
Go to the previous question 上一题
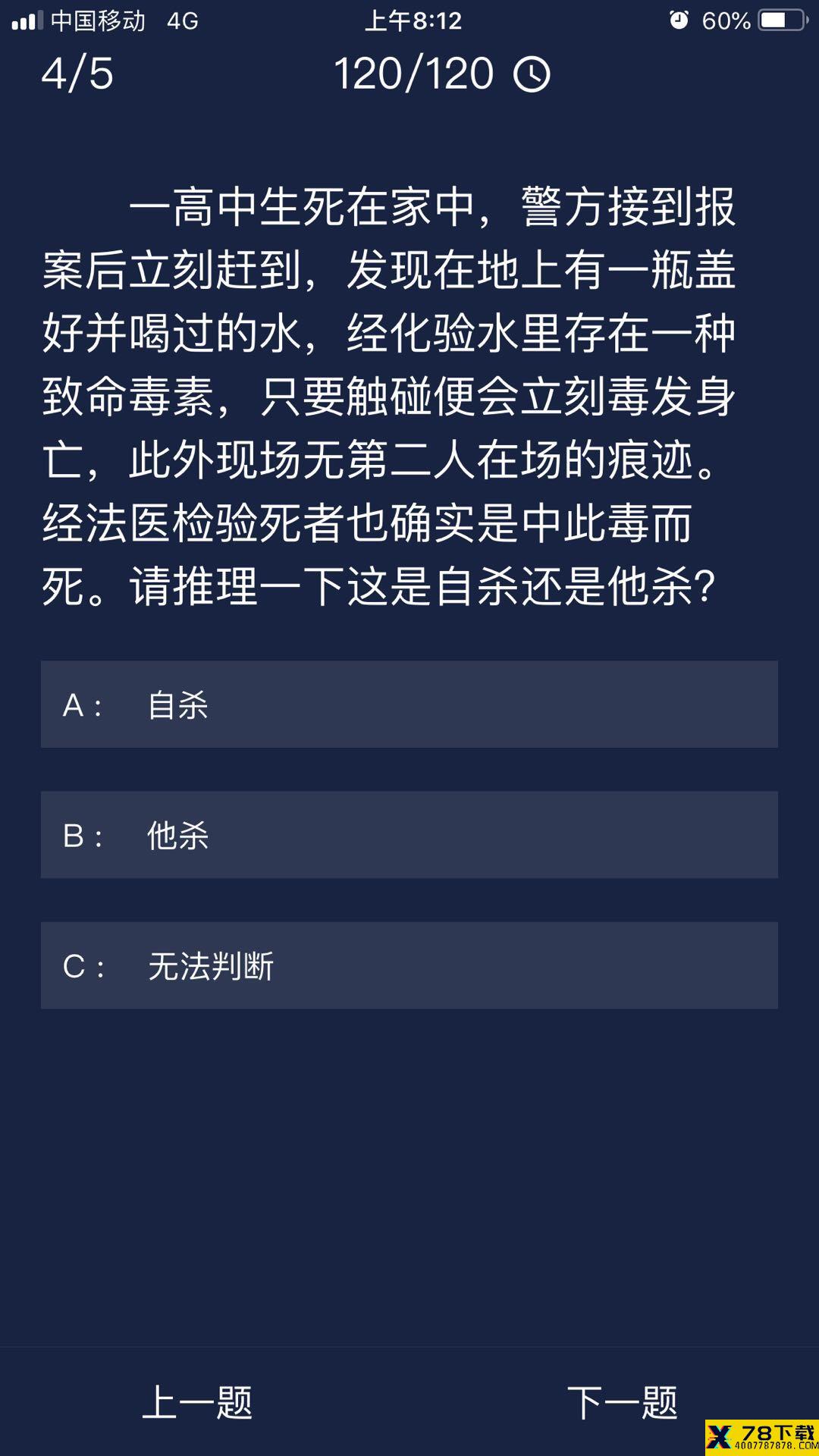197,1402
